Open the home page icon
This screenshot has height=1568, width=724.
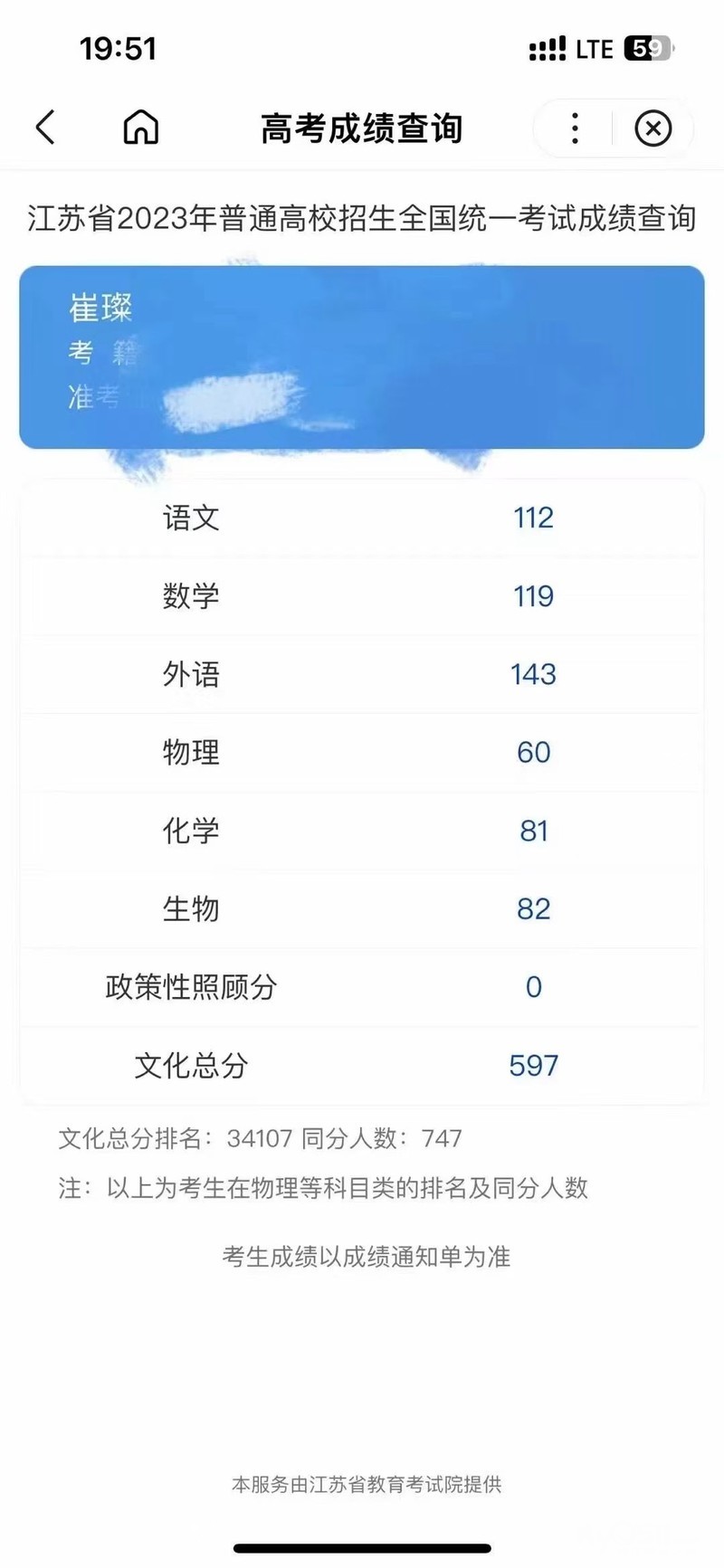click(140, 128)
